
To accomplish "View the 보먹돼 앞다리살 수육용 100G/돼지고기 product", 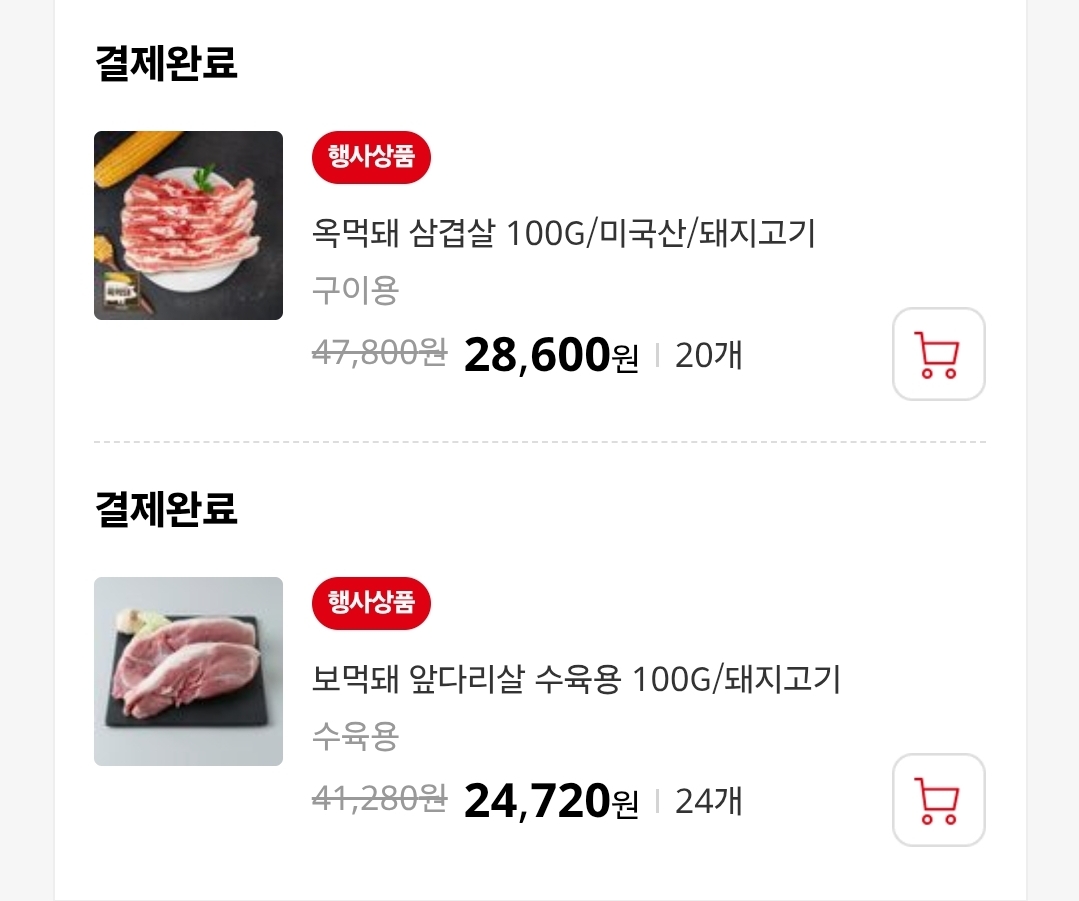I will coord(576,680).
